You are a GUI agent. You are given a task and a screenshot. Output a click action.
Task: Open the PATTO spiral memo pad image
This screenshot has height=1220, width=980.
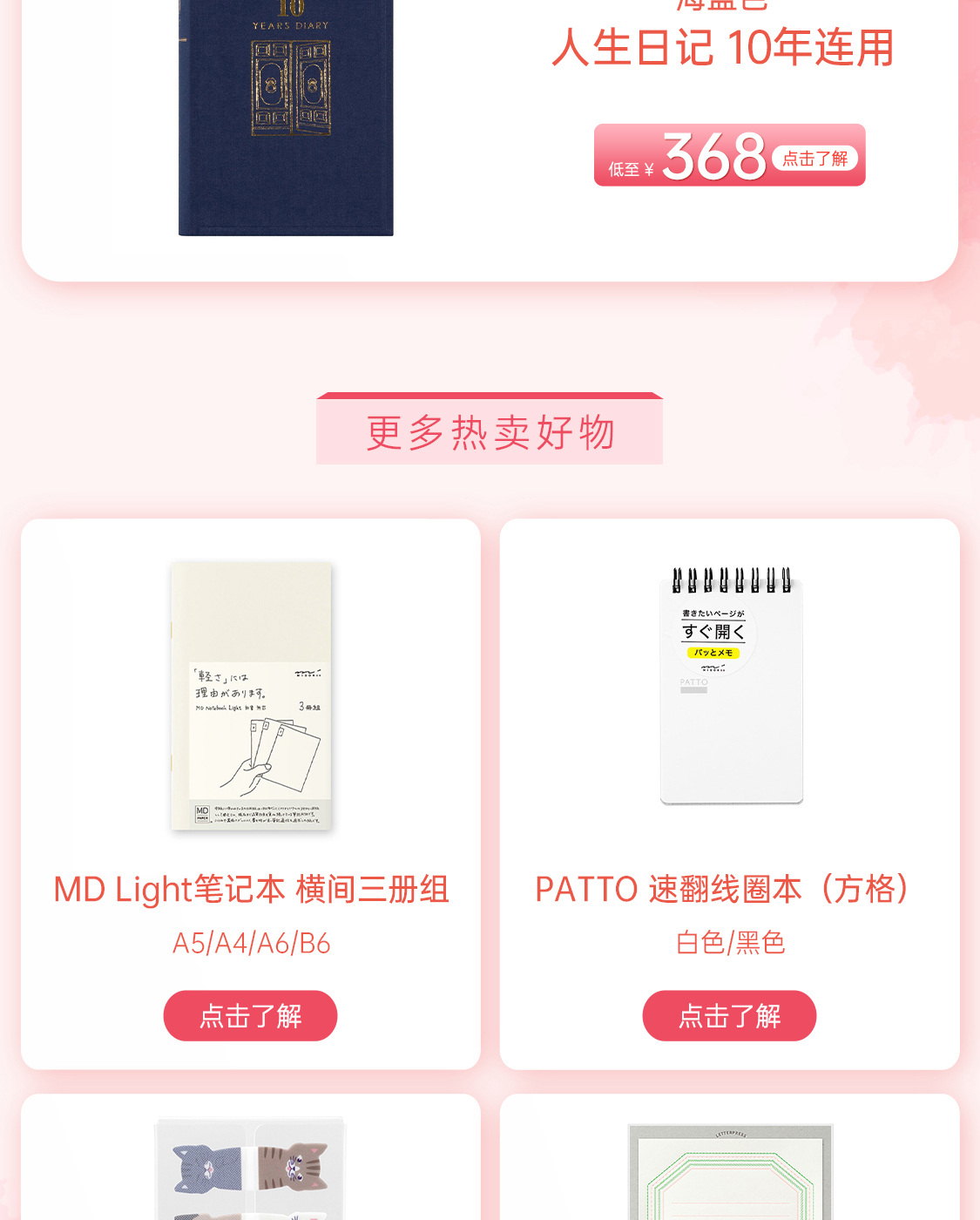coord(730,684)
